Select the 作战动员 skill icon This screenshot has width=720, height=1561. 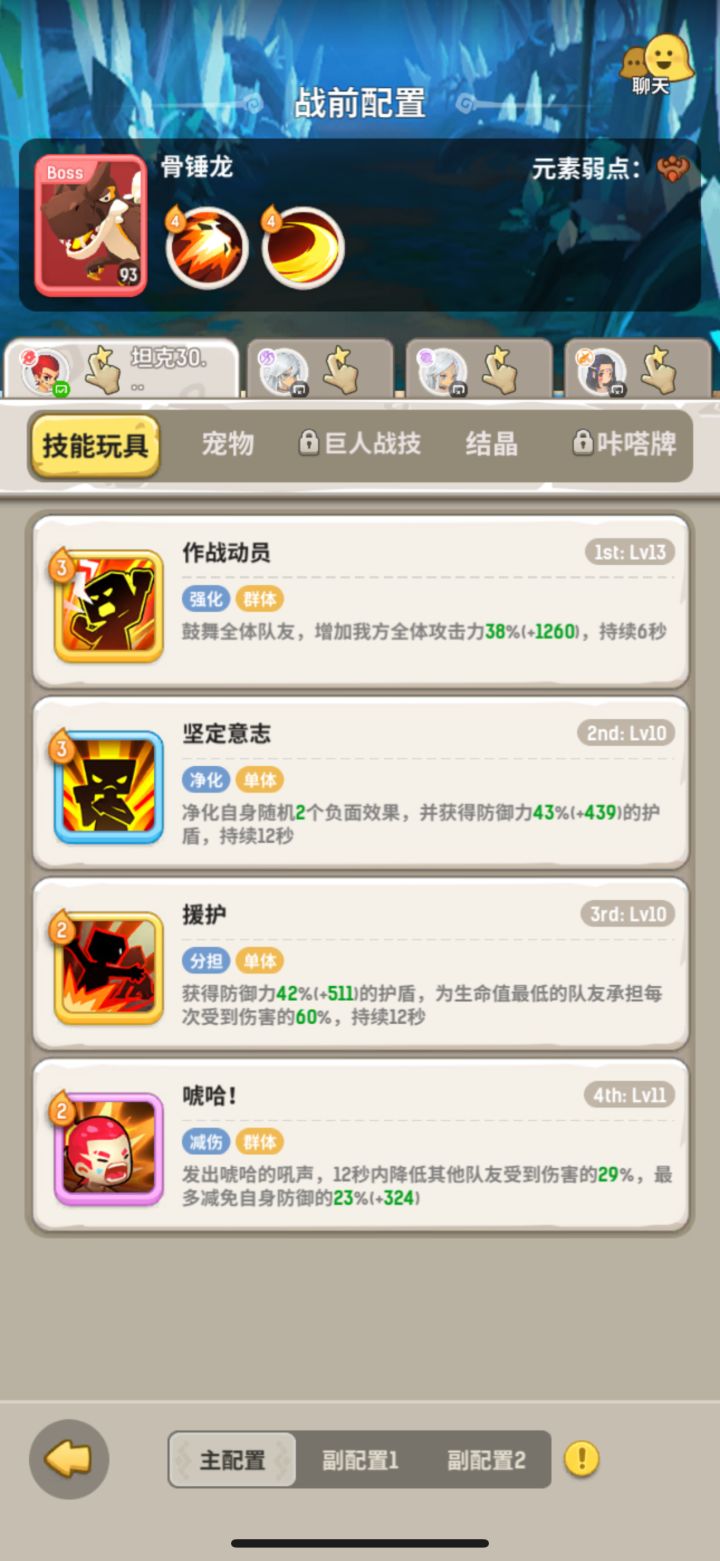[106, 604]
